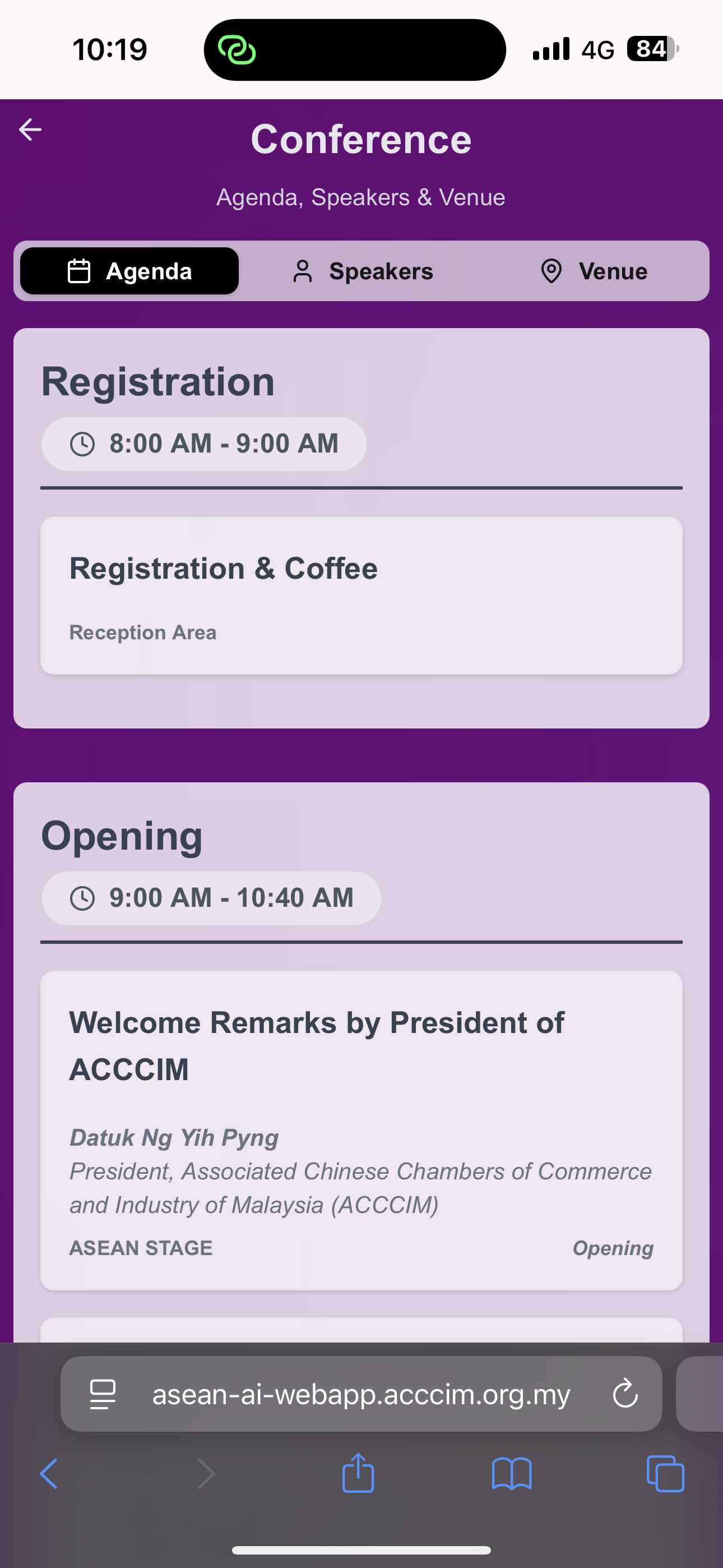Image resolution: width=723 pixels, height=1568 pixels.
Task: Share this page from Safari toolbar
Action: tap(358, 1473)
